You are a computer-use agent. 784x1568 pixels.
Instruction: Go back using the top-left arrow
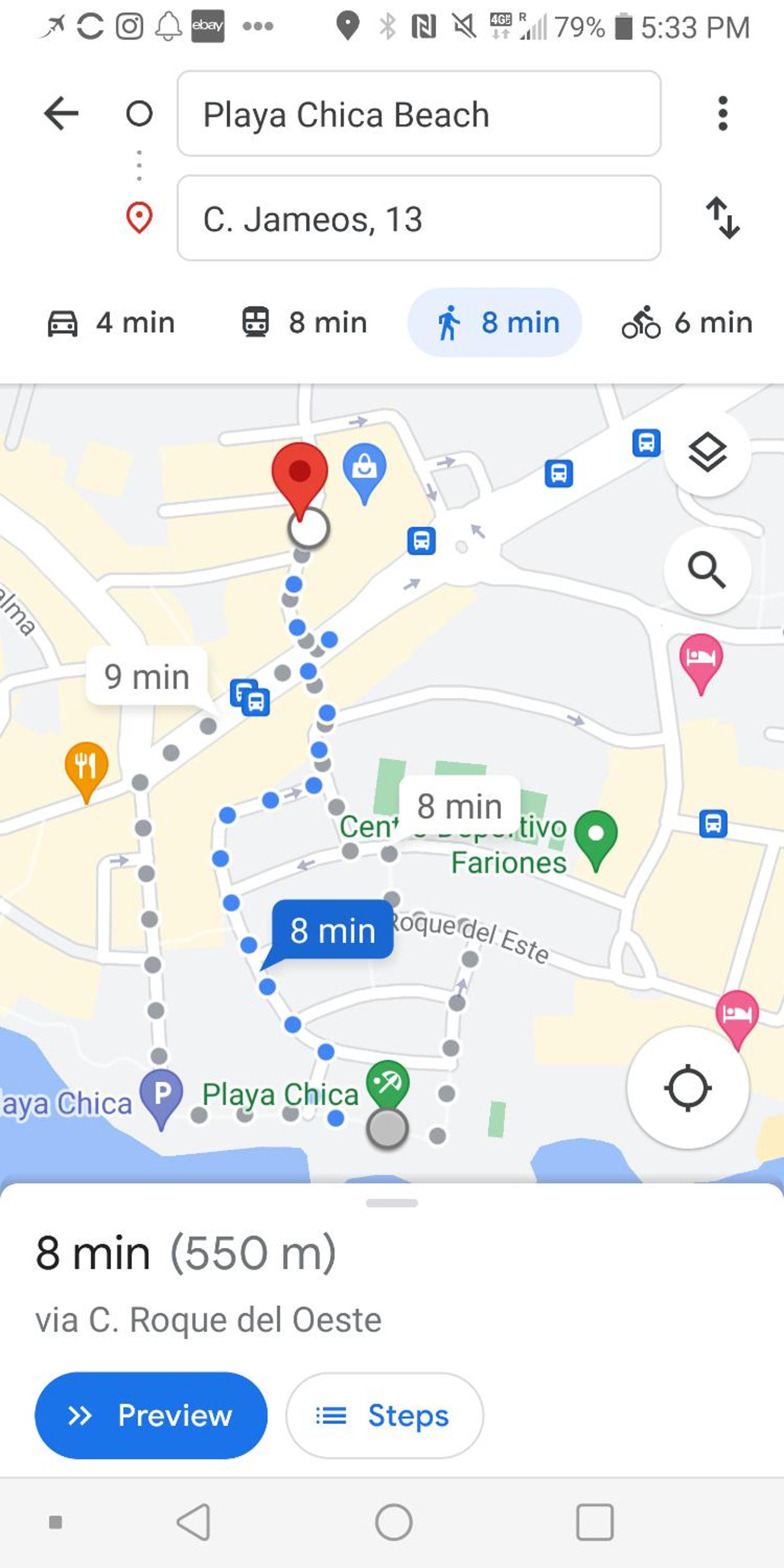pos(62,113)
